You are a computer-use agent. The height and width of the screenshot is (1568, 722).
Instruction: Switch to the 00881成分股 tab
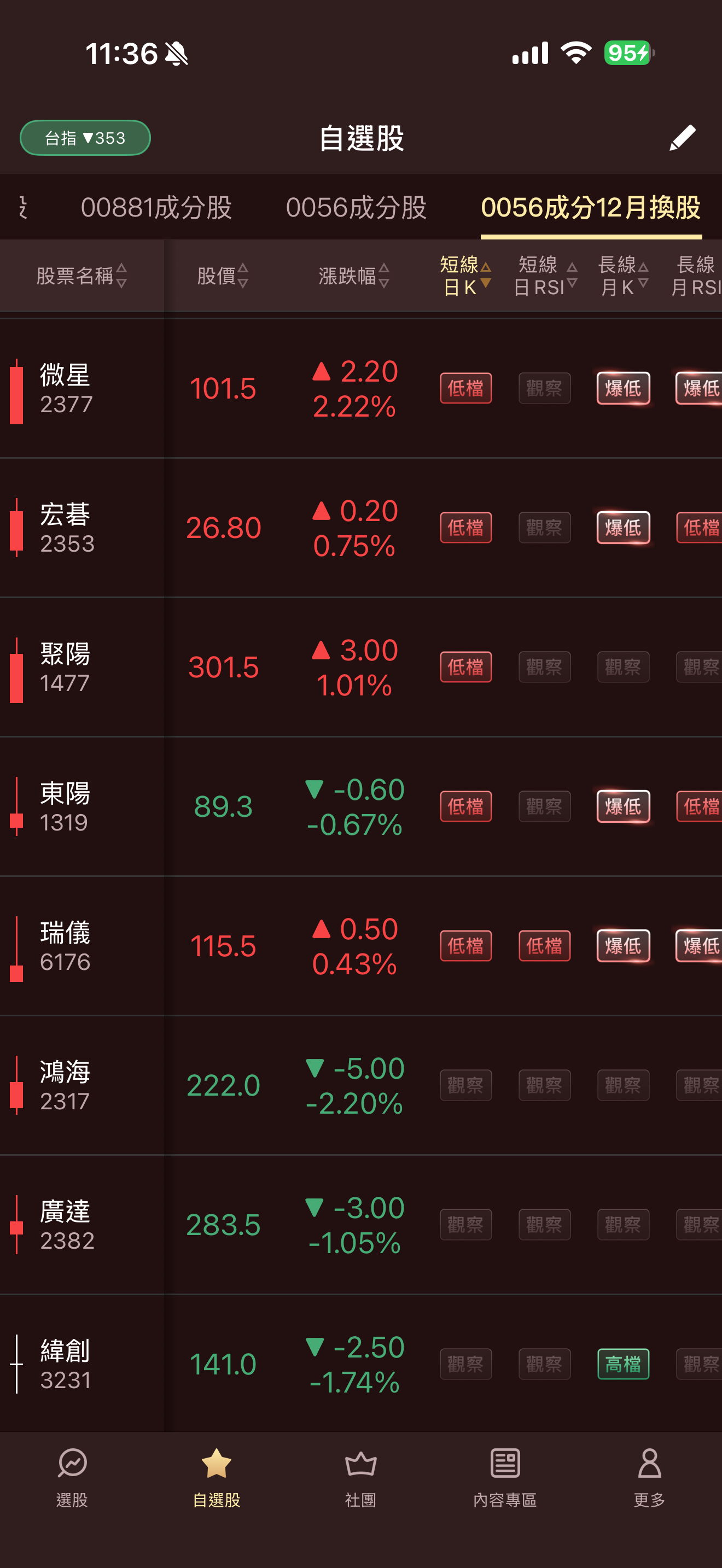[156, 208]
